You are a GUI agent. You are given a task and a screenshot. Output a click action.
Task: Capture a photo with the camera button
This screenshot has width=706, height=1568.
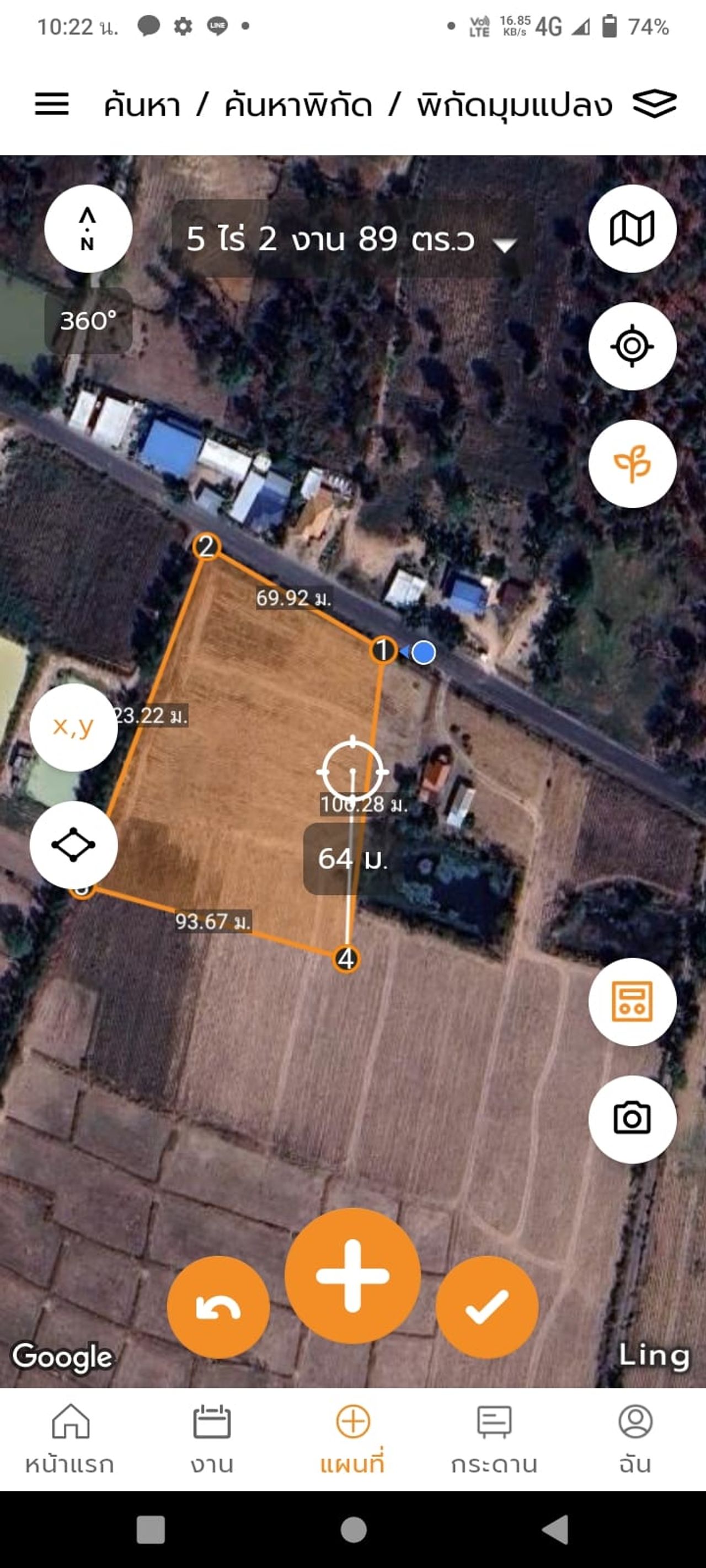pyautogui.click(x=632, y=1119)
